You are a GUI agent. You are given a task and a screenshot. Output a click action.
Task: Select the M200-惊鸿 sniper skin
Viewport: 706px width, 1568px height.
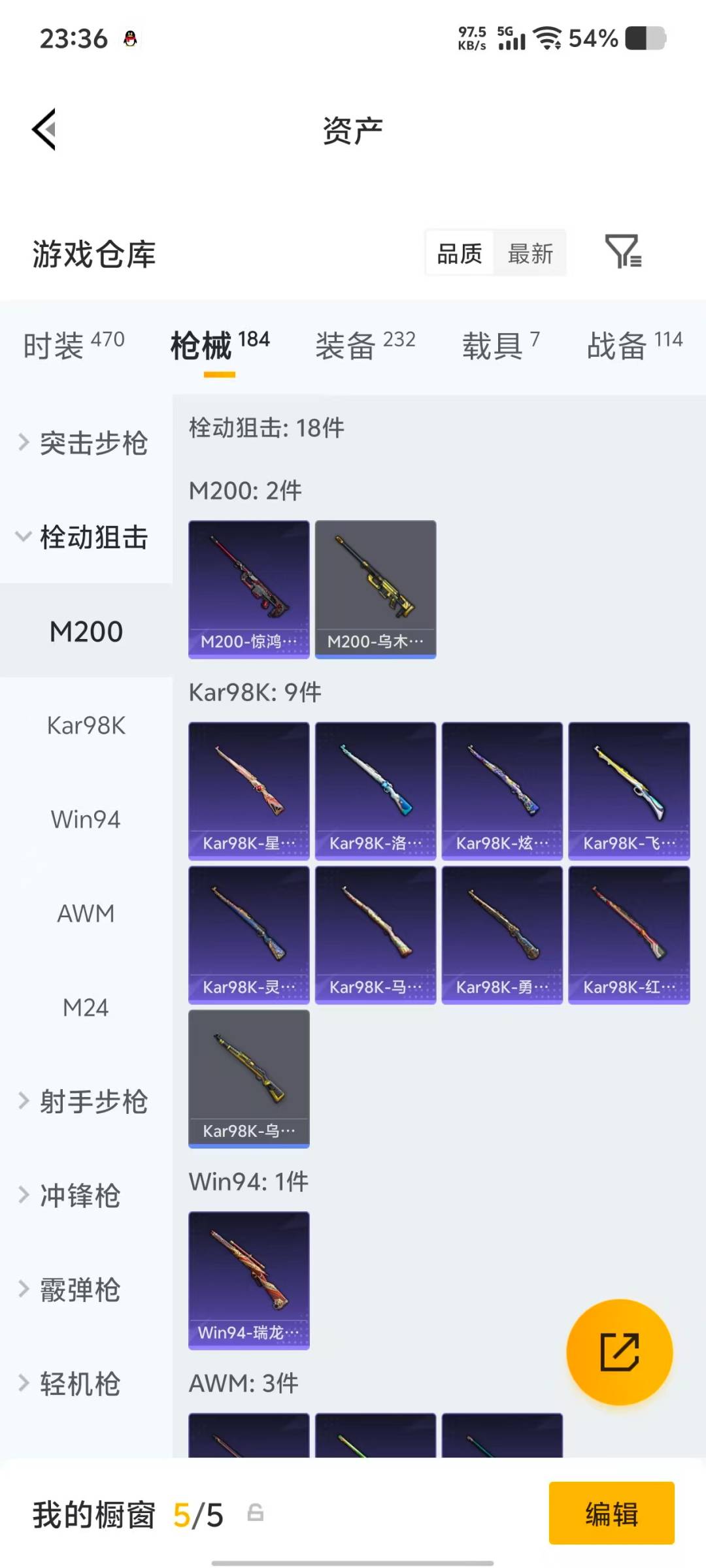[x=248, y=585]
